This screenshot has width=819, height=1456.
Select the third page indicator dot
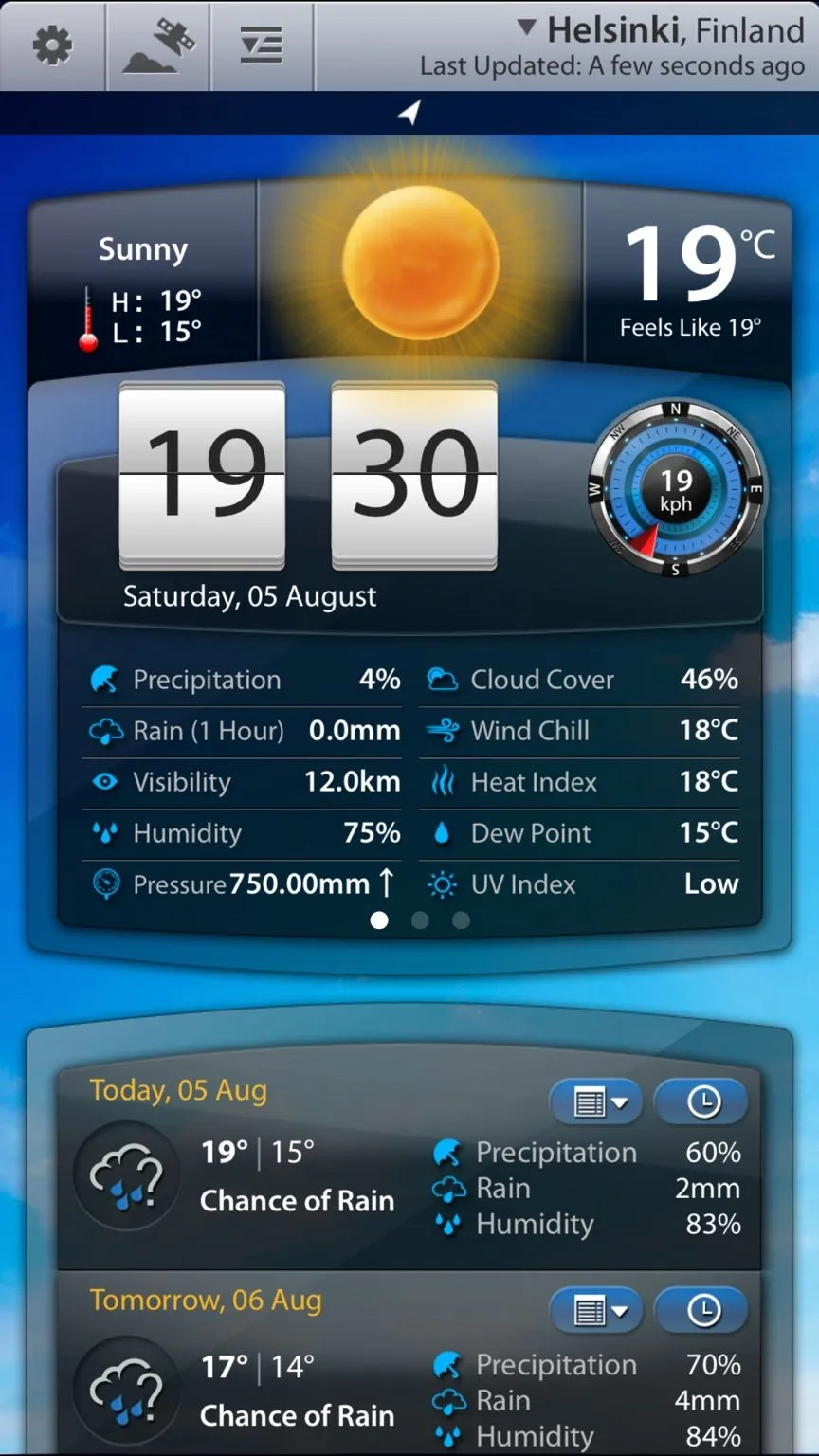461,920
